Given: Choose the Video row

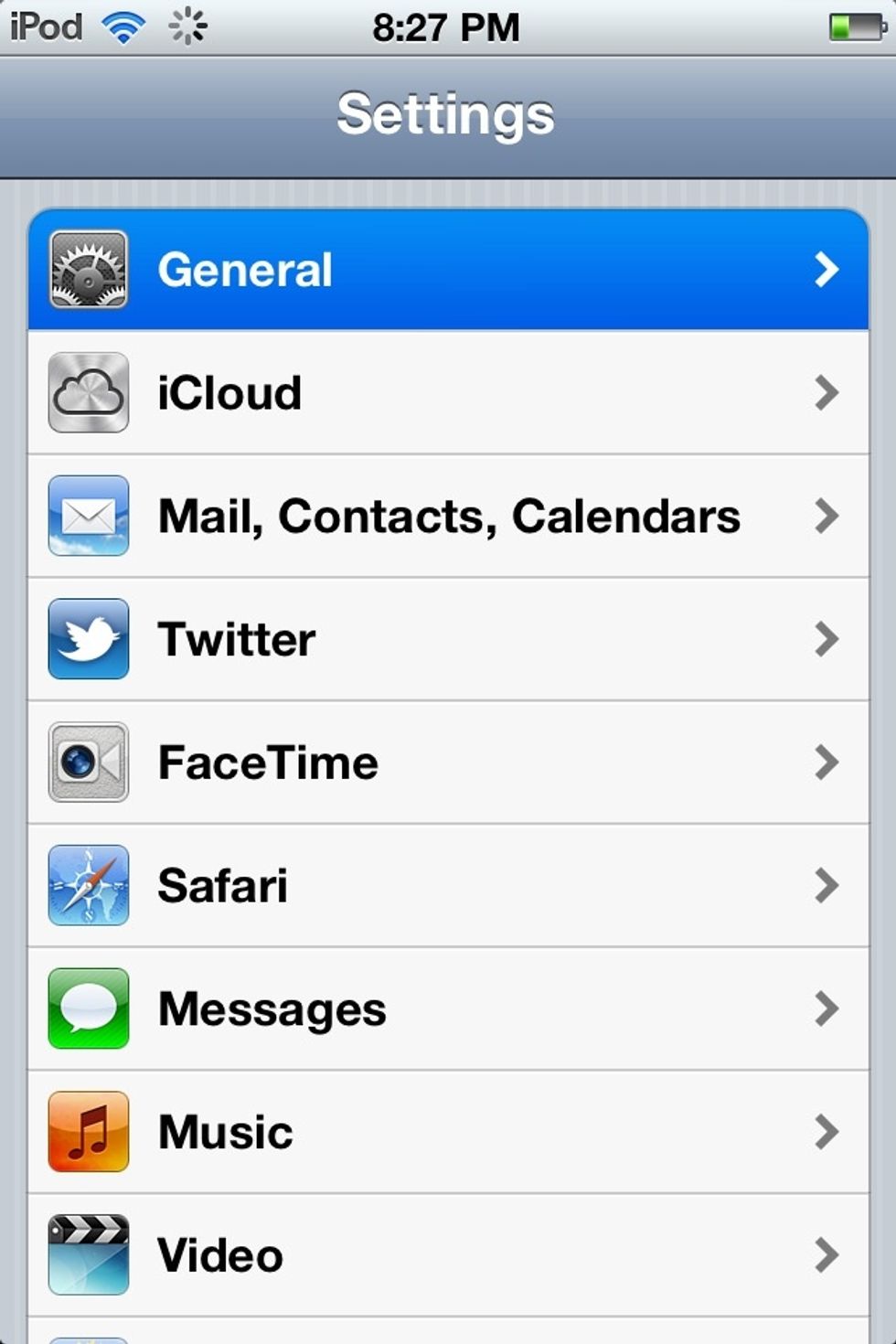Looking at the screenshot, I should (x=448, y=1255).
